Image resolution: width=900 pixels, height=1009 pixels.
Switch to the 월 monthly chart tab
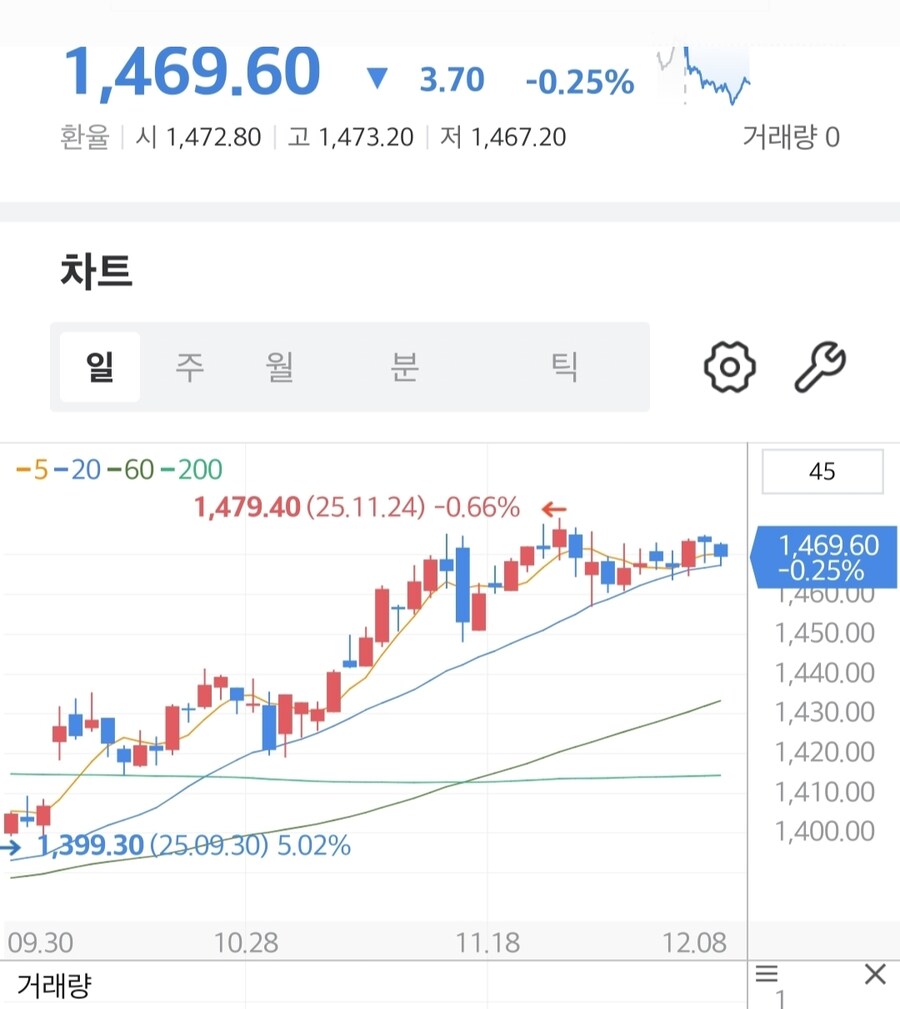pos(281,366)
